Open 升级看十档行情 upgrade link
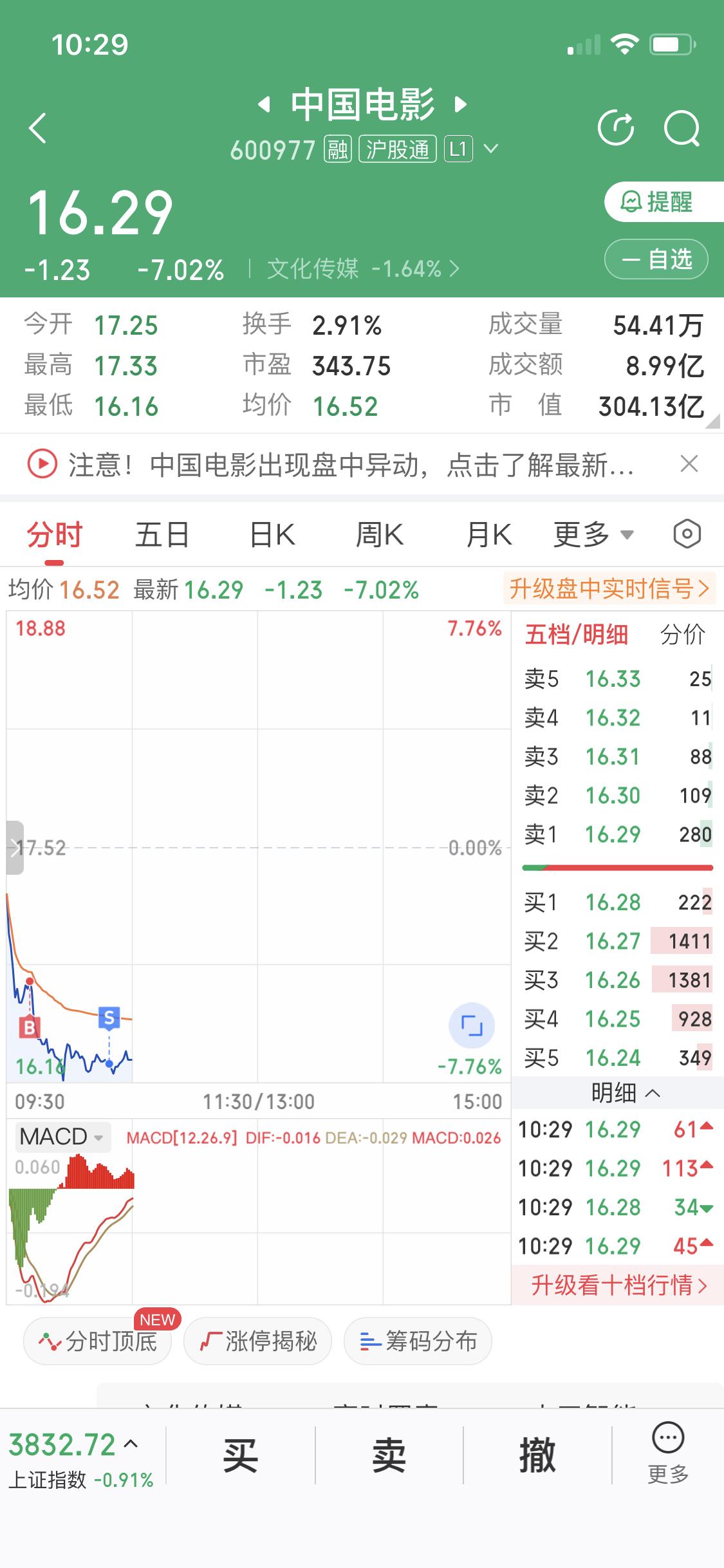The height and width of the screenshot is (1568, 724). [616, 1286]
